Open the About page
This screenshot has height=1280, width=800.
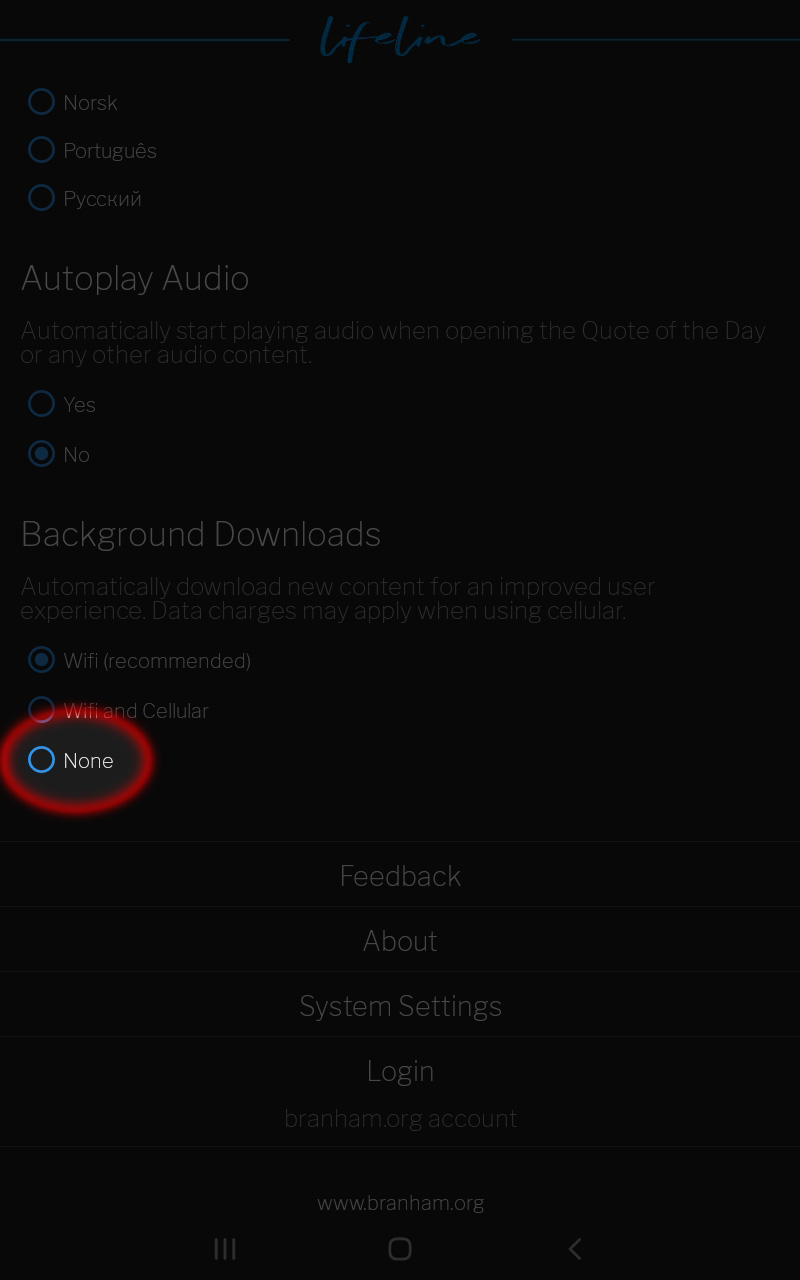(x=400, y=940)
